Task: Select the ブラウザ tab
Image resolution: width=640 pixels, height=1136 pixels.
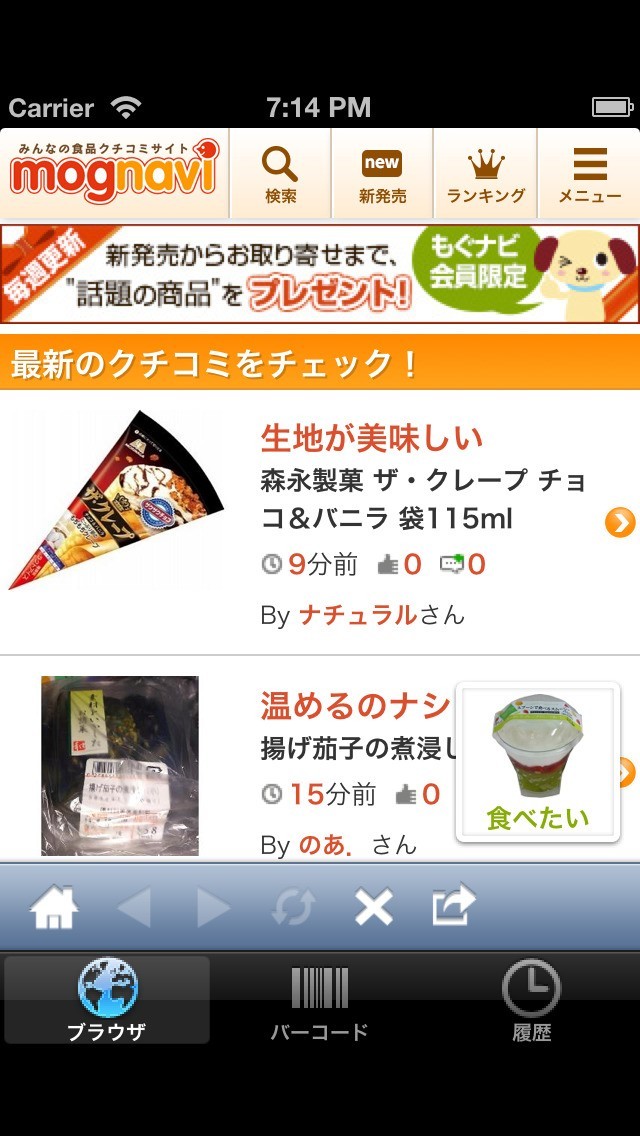Action: pos(107,1002)
